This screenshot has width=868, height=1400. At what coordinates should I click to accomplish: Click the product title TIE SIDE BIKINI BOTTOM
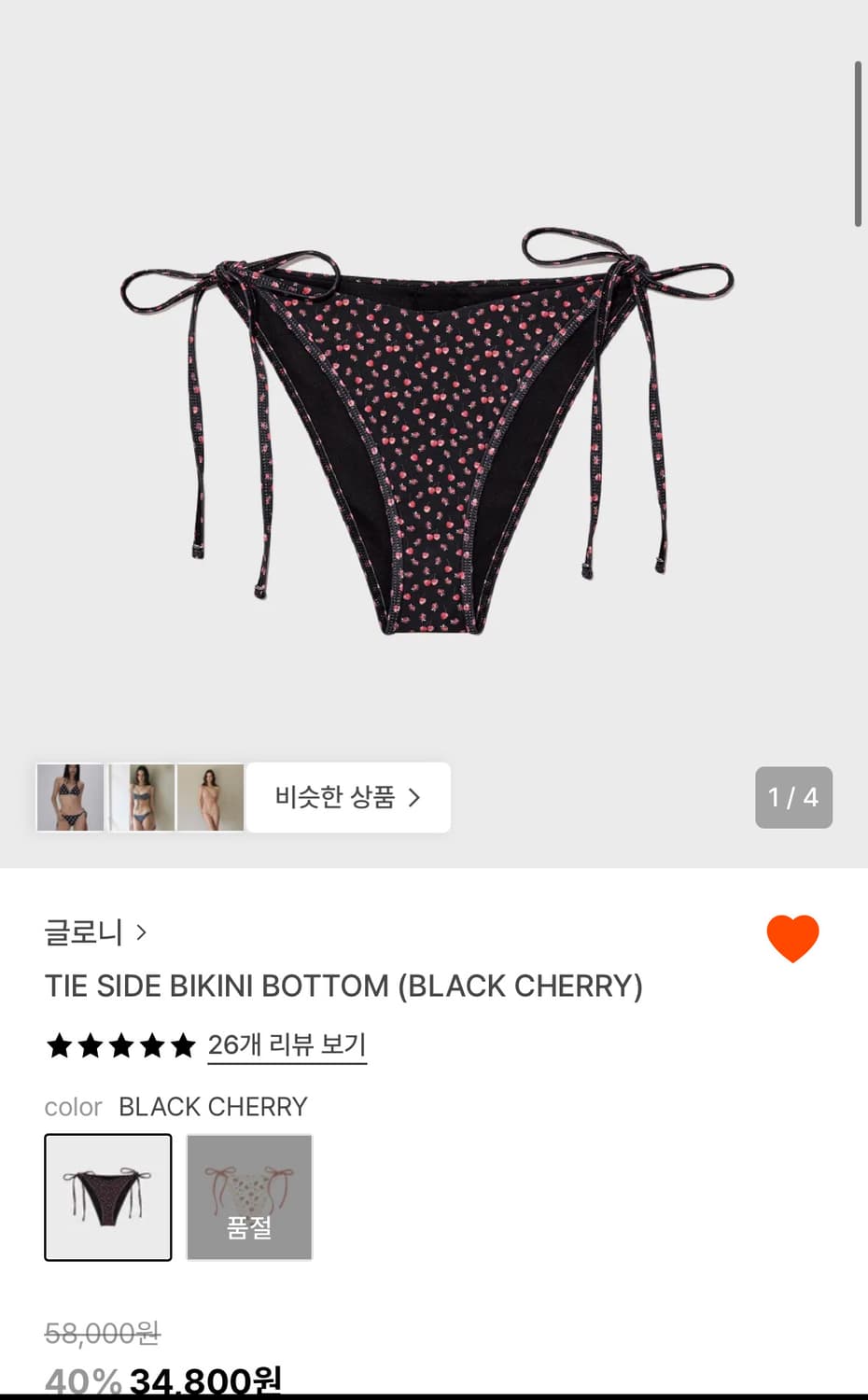coord(344,986)
